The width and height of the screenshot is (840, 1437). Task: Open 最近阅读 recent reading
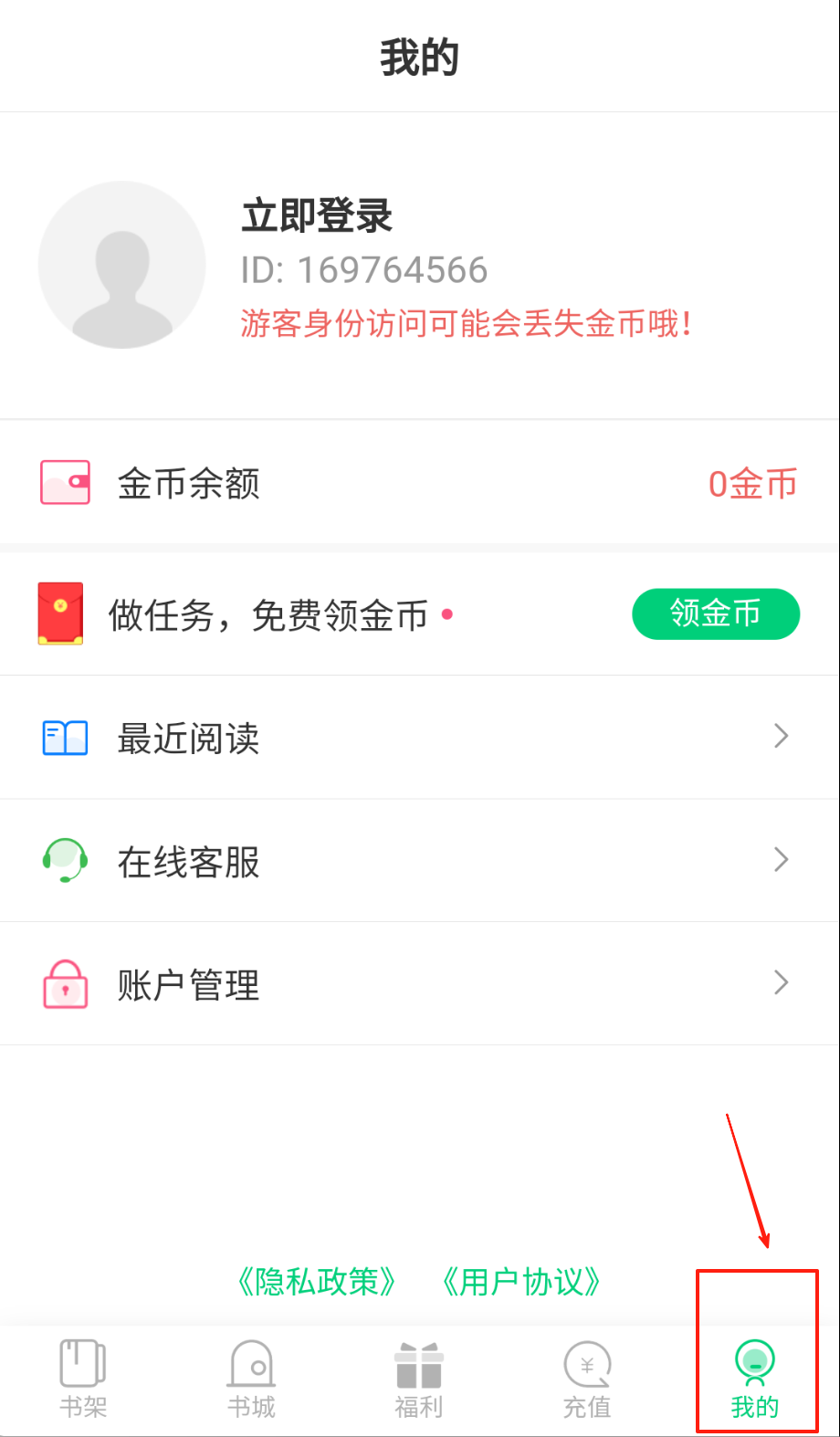point(419,738)
